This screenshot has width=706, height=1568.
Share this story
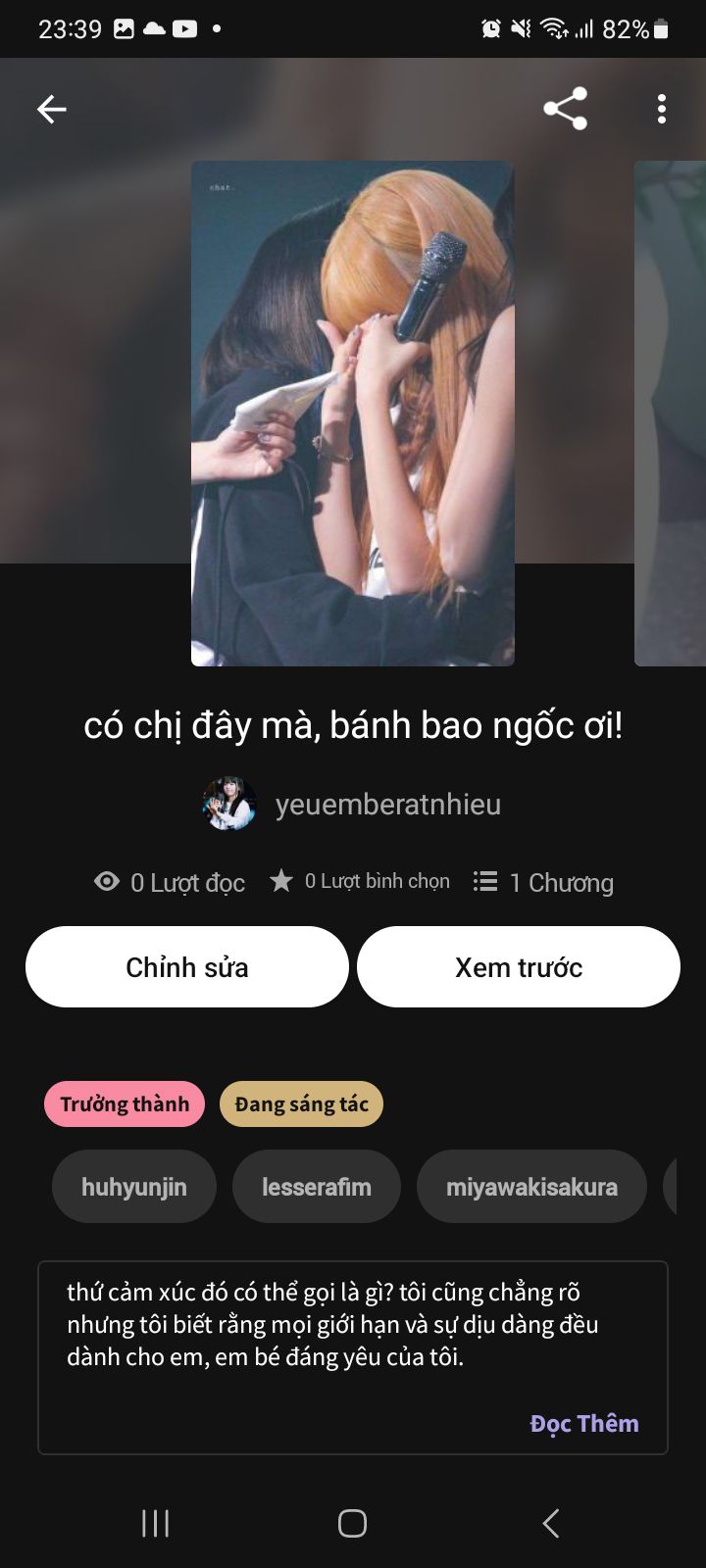[x=566, y=109]
